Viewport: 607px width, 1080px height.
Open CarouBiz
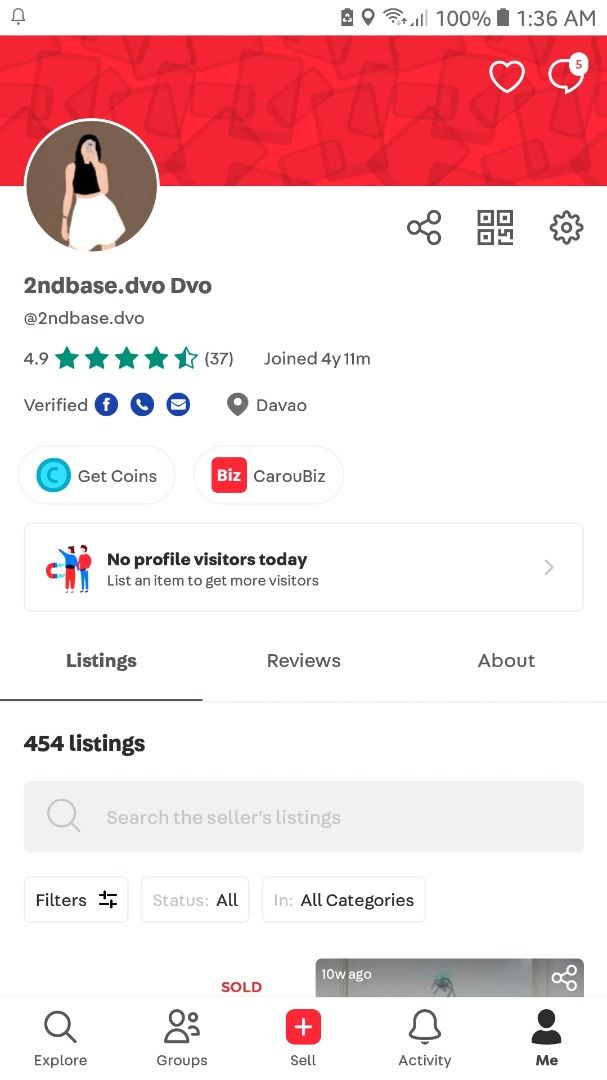(x=269, y=475)
